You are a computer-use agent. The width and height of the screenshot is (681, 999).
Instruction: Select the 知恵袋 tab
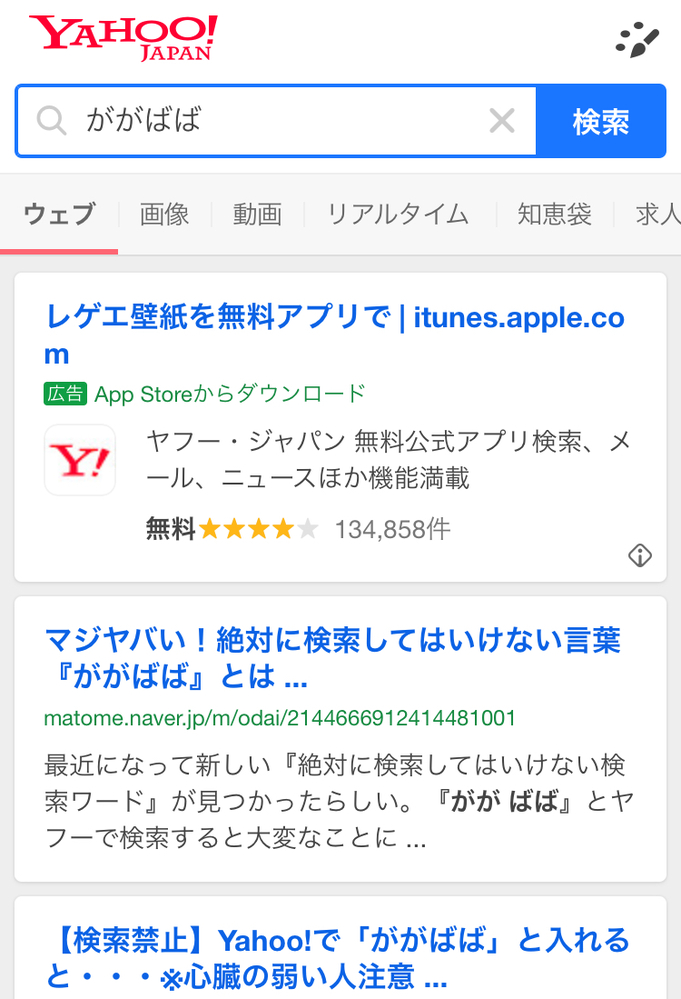click(554, 214)
